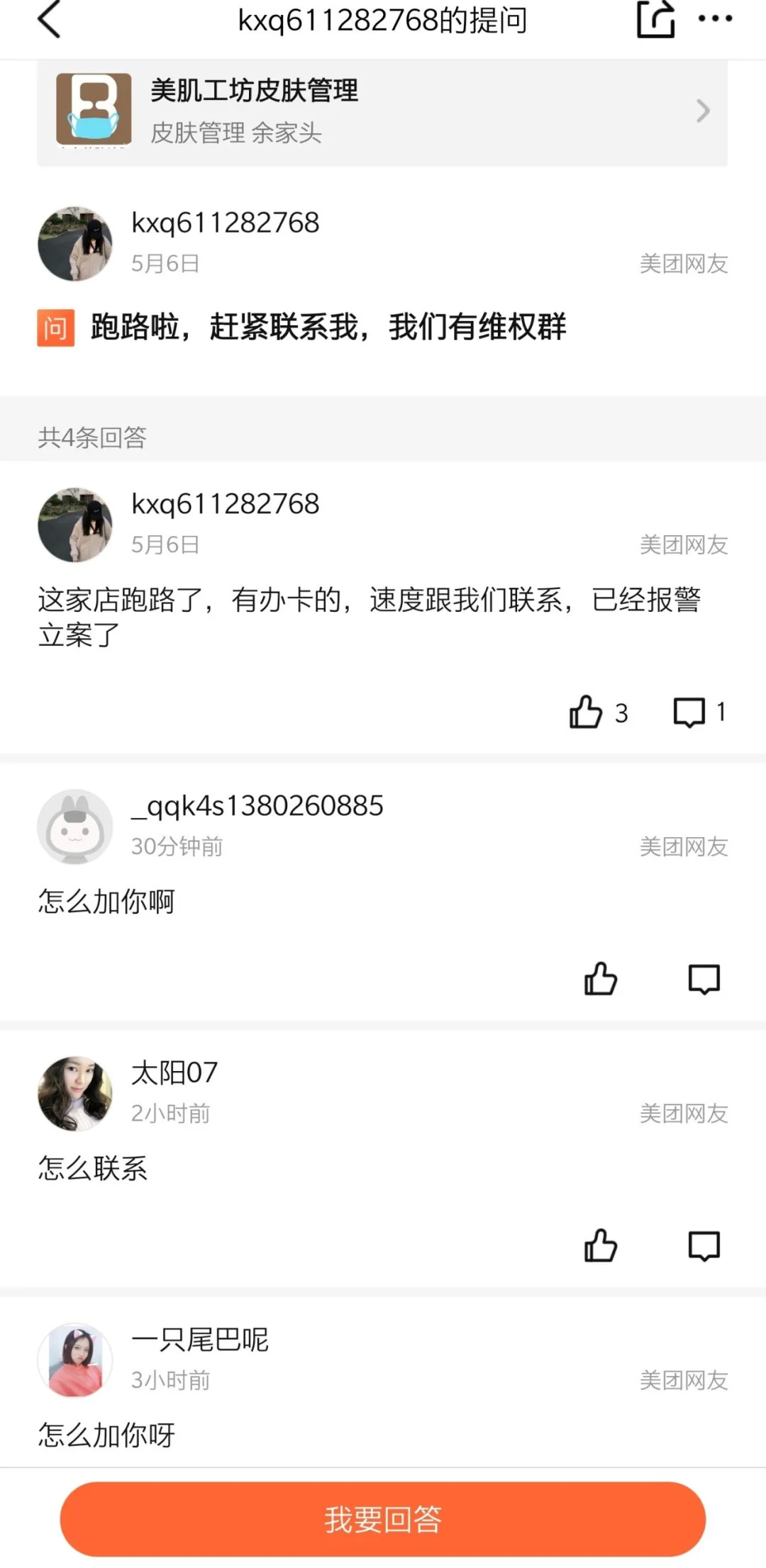Open the 美肌工坊皮肤管理 shop card
The image size is (766, 1568).
point(382,112)
